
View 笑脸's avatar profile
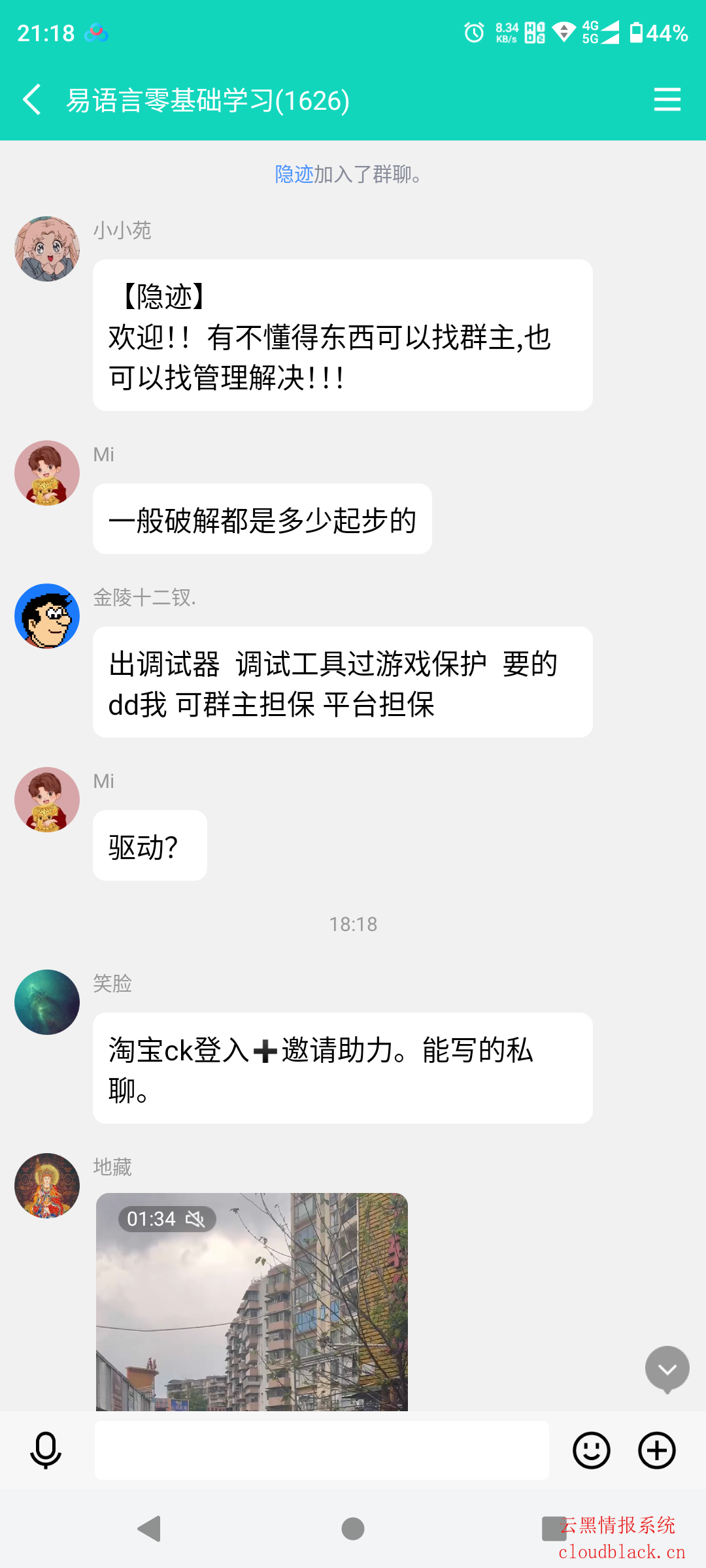coord(47,1002)
